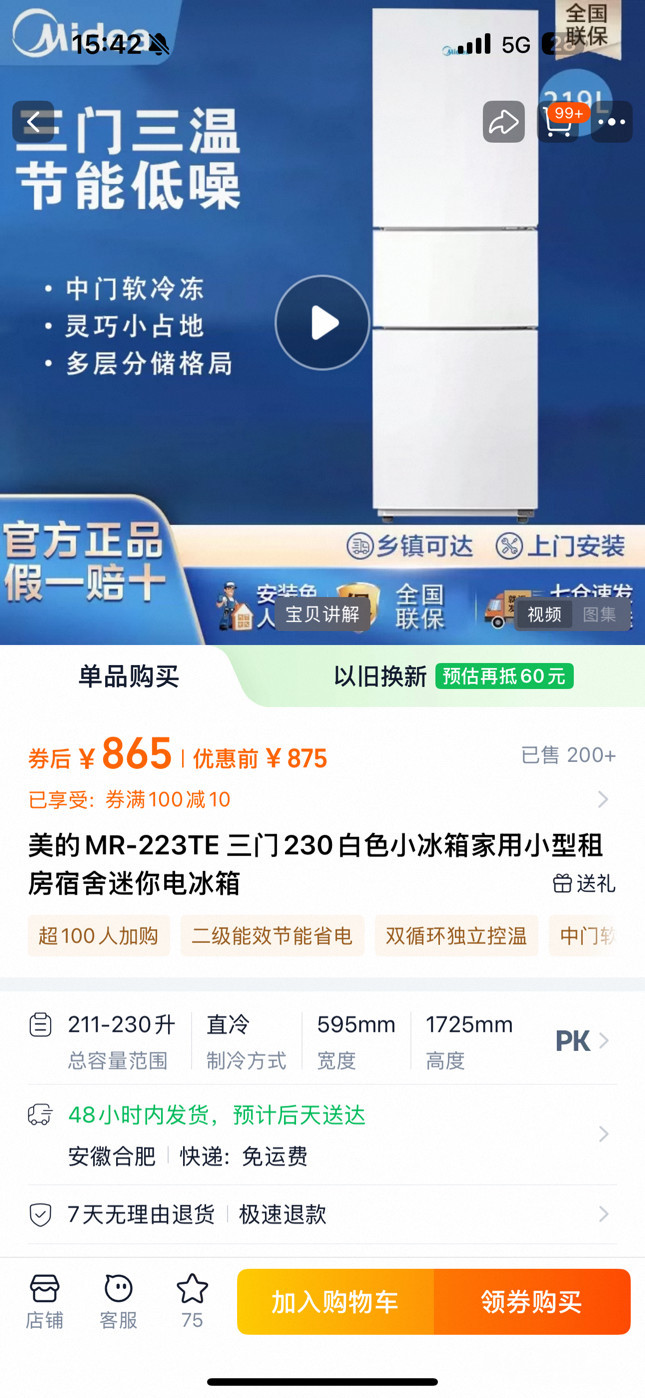Contact 客服 customer service

(x=118, y=1302)
